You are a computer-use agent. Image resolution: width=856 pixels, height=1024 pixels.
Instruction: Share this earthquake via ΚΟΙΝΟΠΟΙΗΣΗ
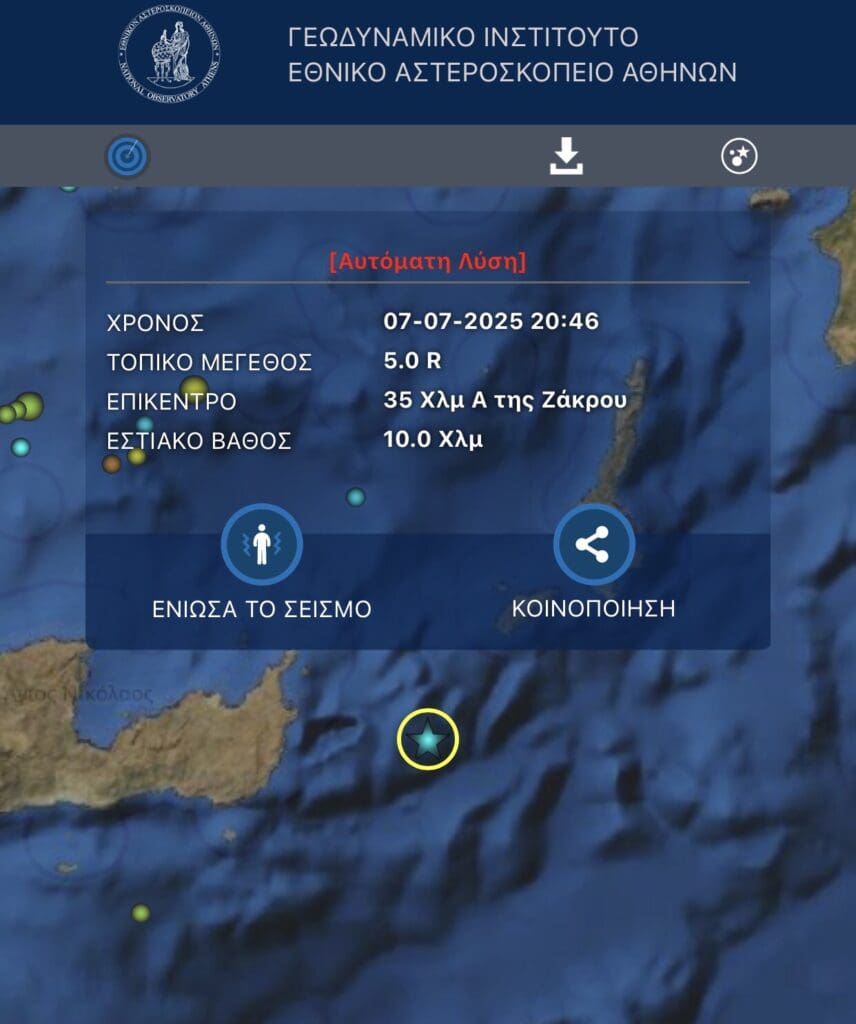[593, 545]
